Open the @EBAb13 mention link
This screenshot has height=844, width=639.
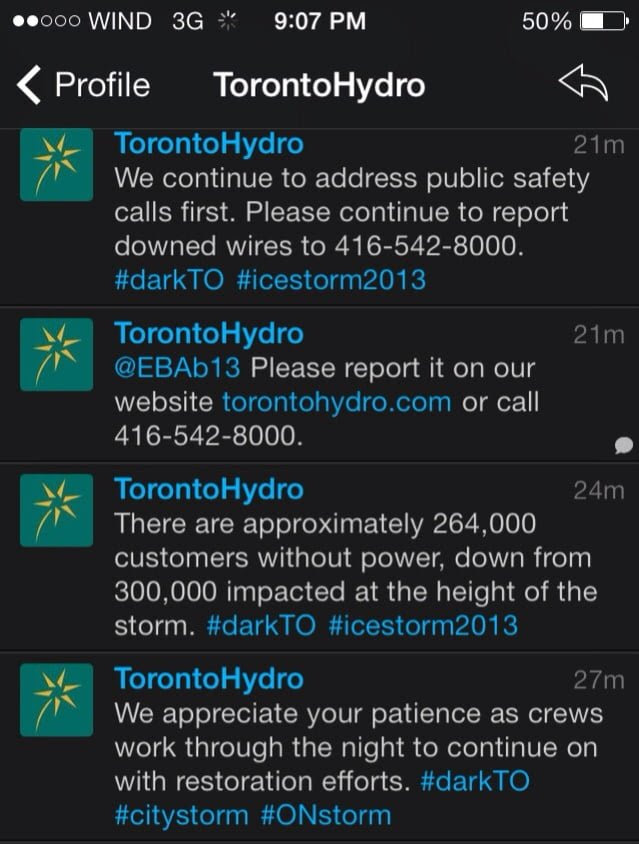coord(177,368)
